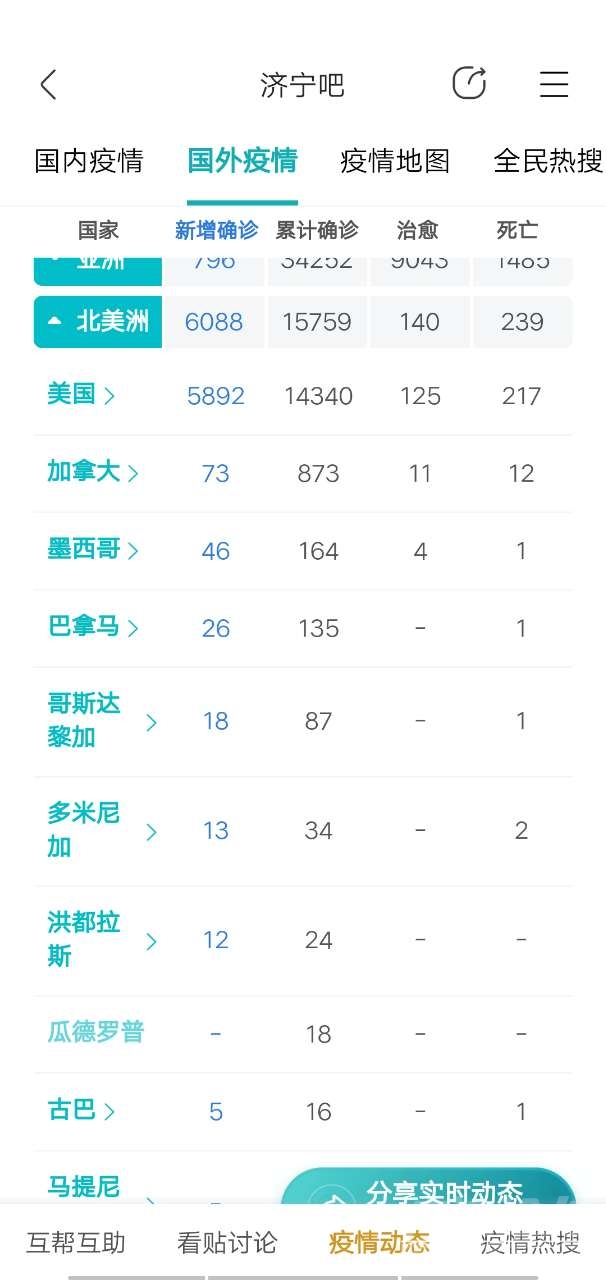
Task: Open the hamburger menu
Action: pos(553,84)
